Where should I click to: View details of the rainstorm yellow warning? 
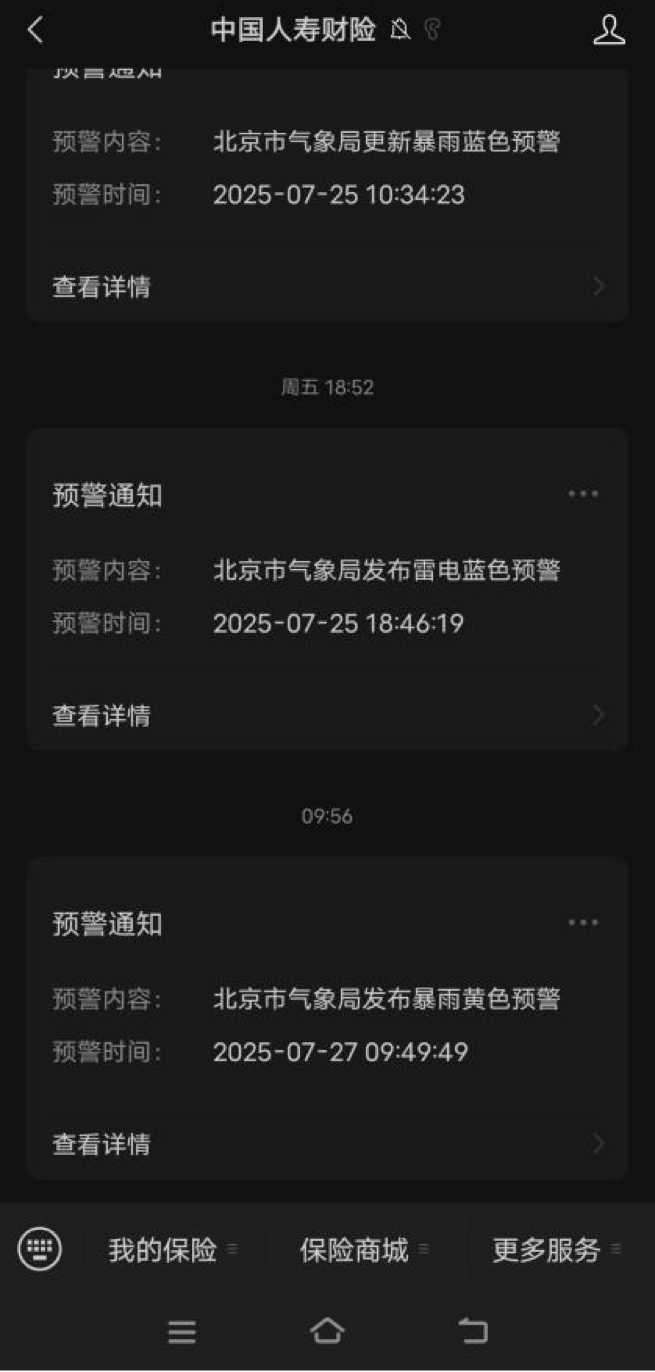328,1143
